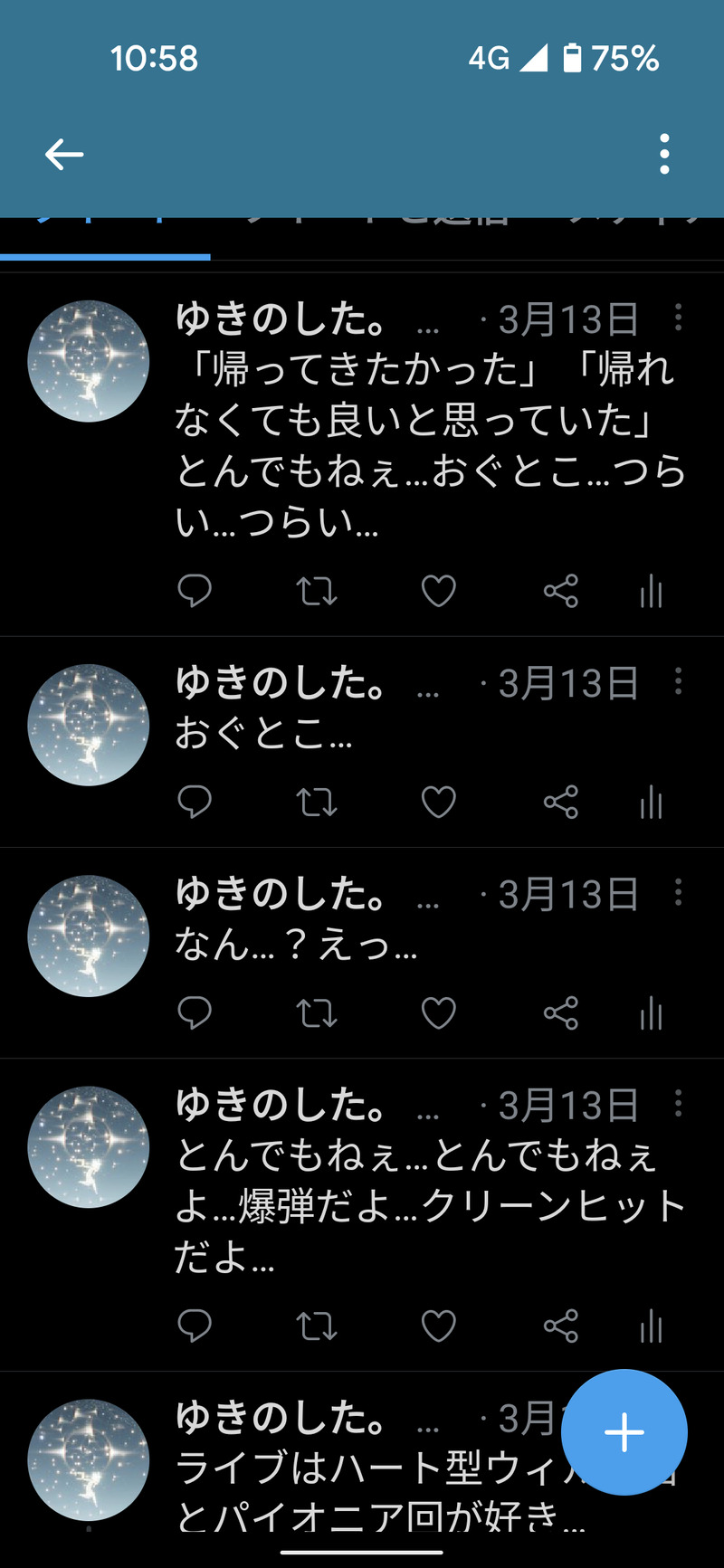Retweet the なん…？えっ… post

(317, 1013)
